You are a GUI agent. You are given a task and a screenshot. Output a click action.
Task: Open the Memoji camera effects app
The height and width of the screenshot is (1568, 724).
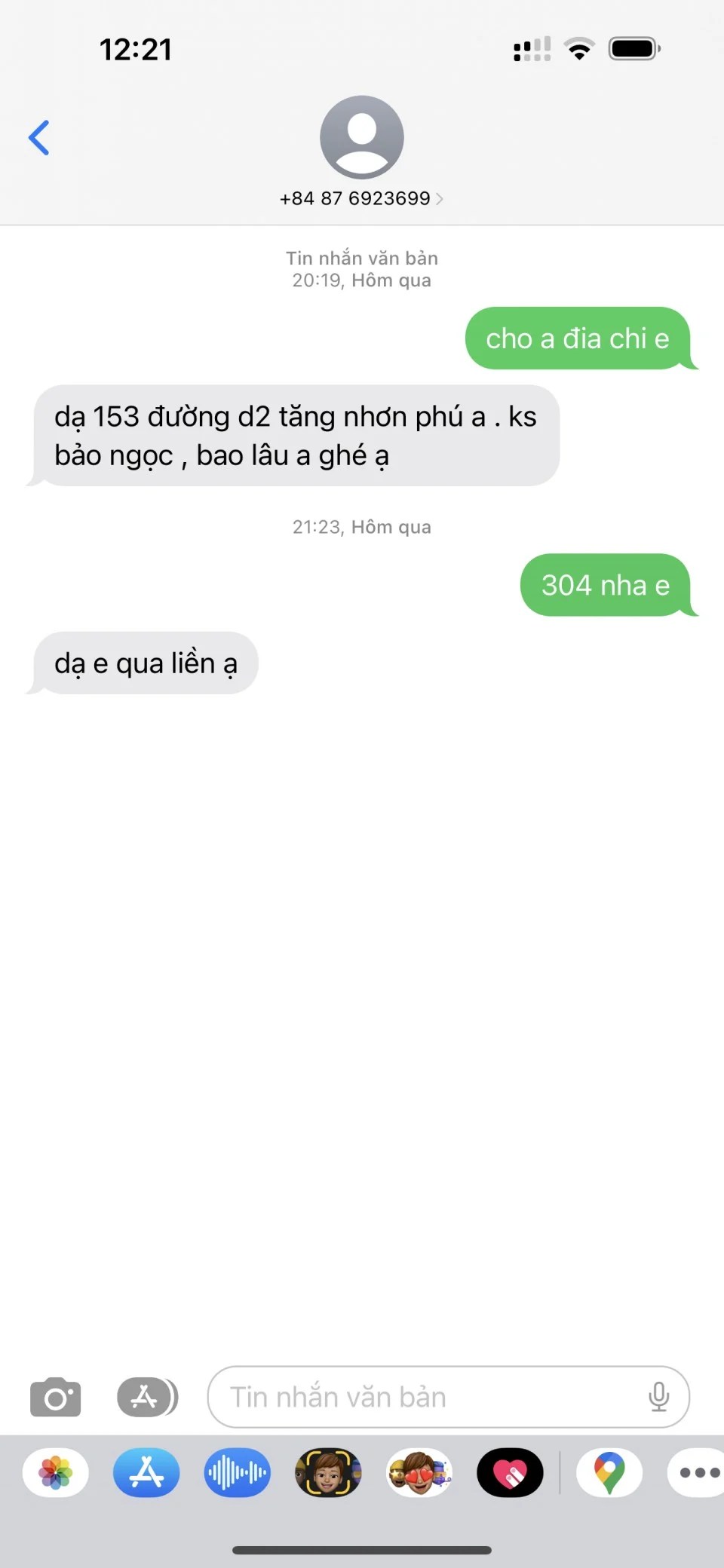[x=328, y=1472]
